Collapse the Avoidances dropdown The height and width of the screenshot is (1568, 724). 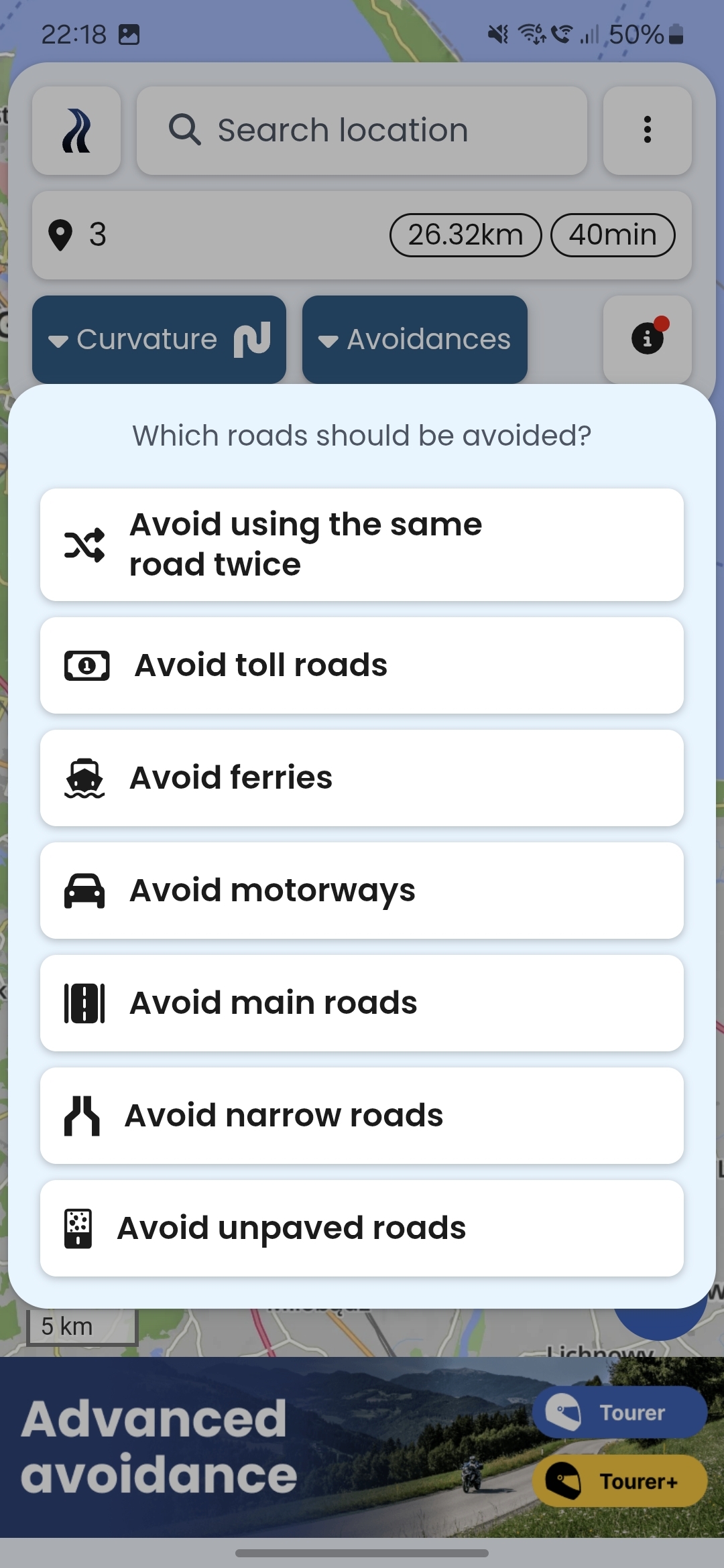[414, 340]
